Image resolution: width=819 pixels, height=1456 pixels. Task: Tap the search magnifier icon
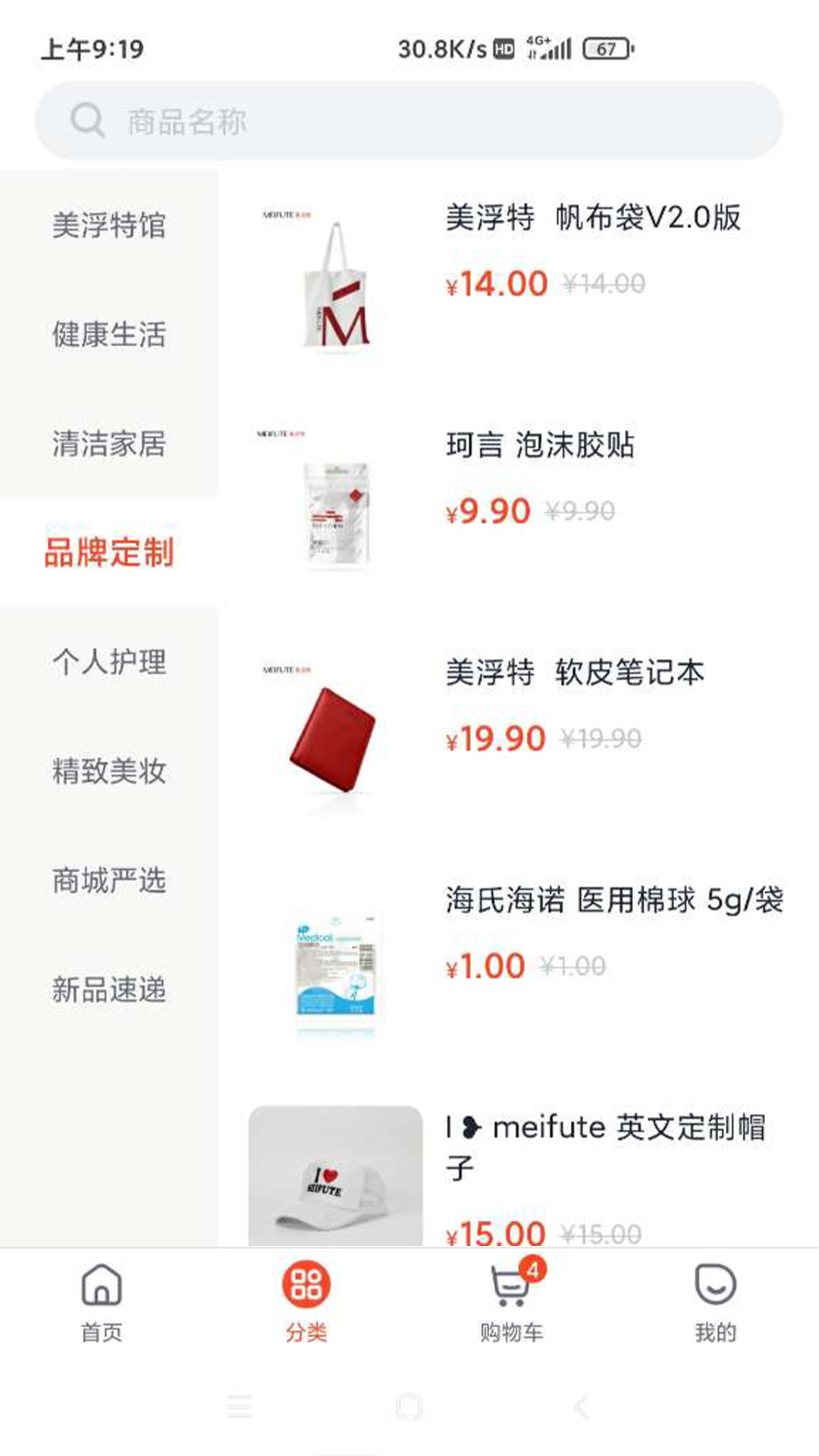pos(86,119)
